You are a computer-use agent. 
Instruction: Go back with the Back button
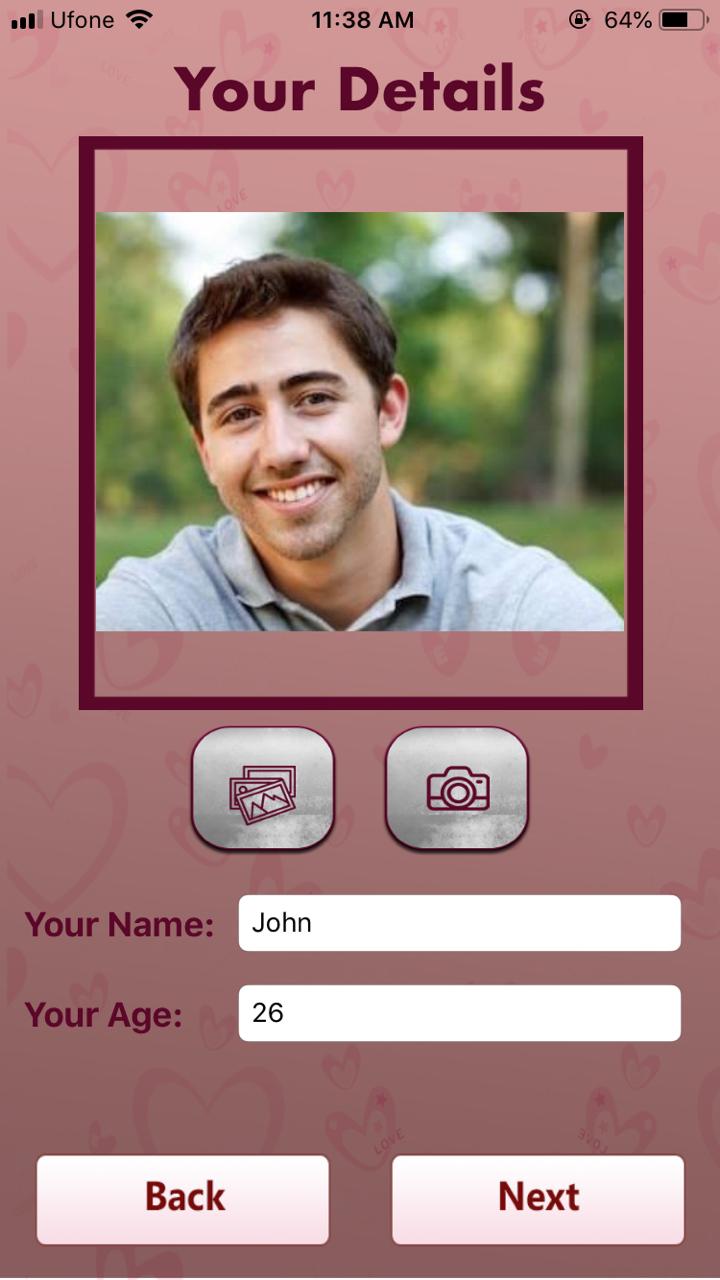[x=183, y=1199]
